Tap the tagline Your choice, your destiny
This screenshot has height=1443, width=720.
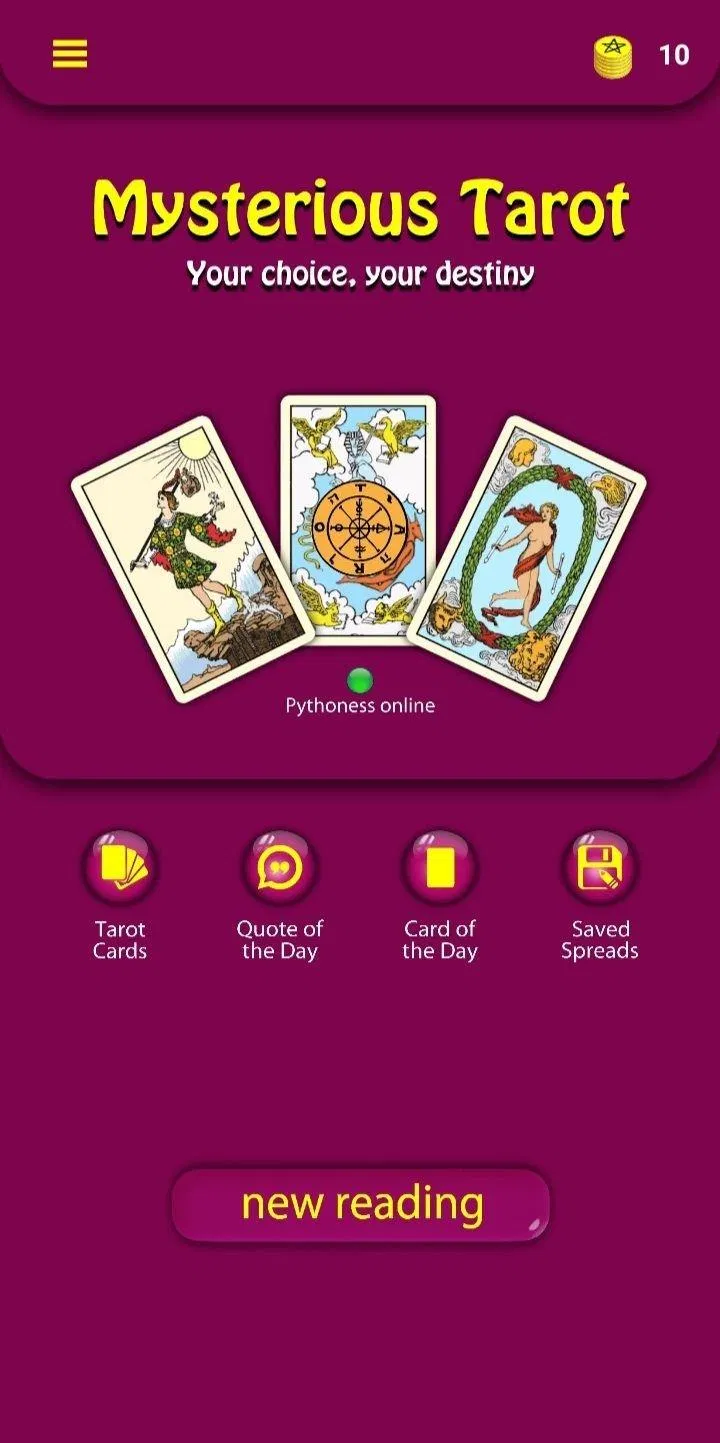(x=360, y=271)
